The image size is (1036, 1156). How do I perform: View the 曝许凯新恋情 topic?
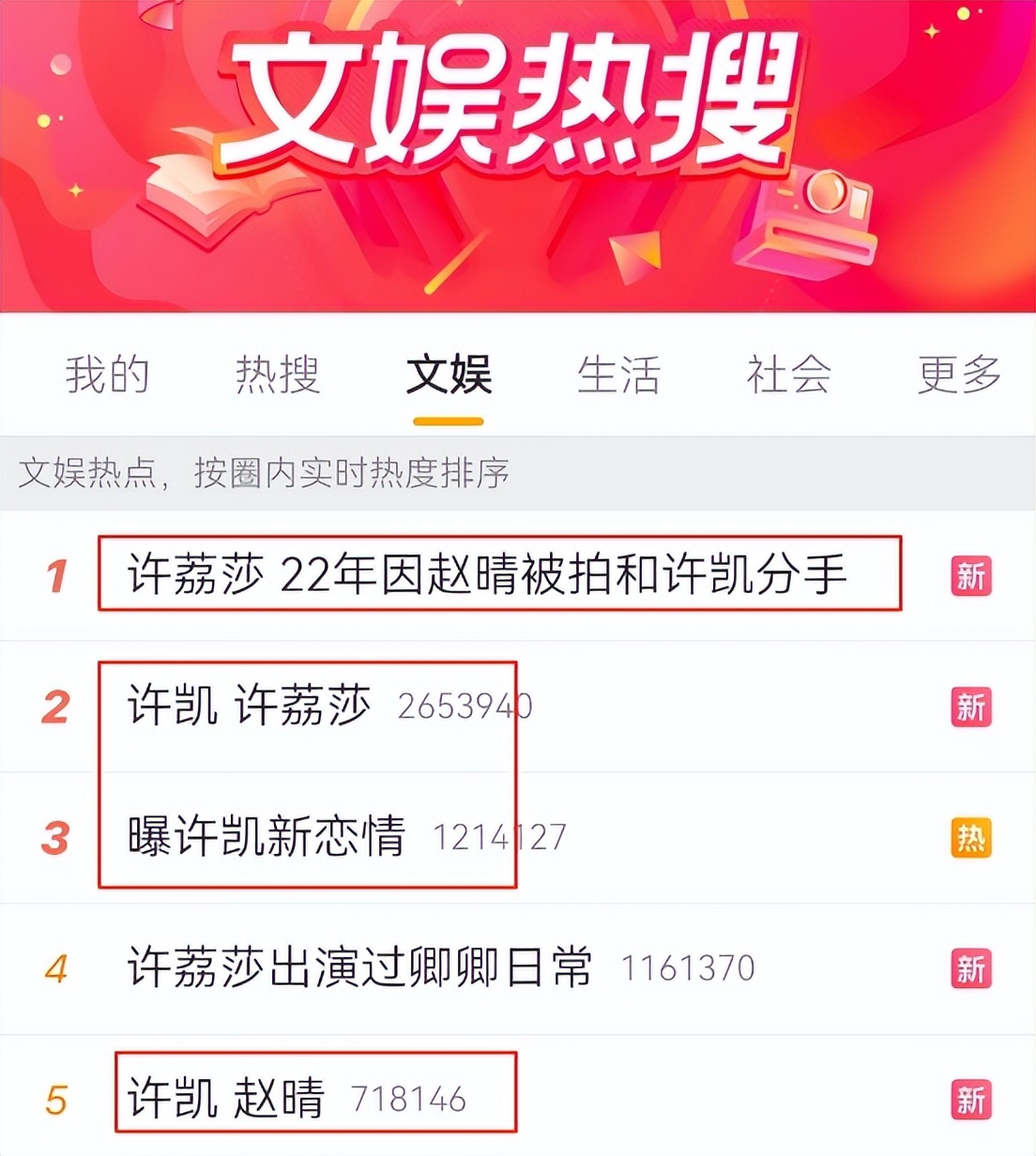267,837
